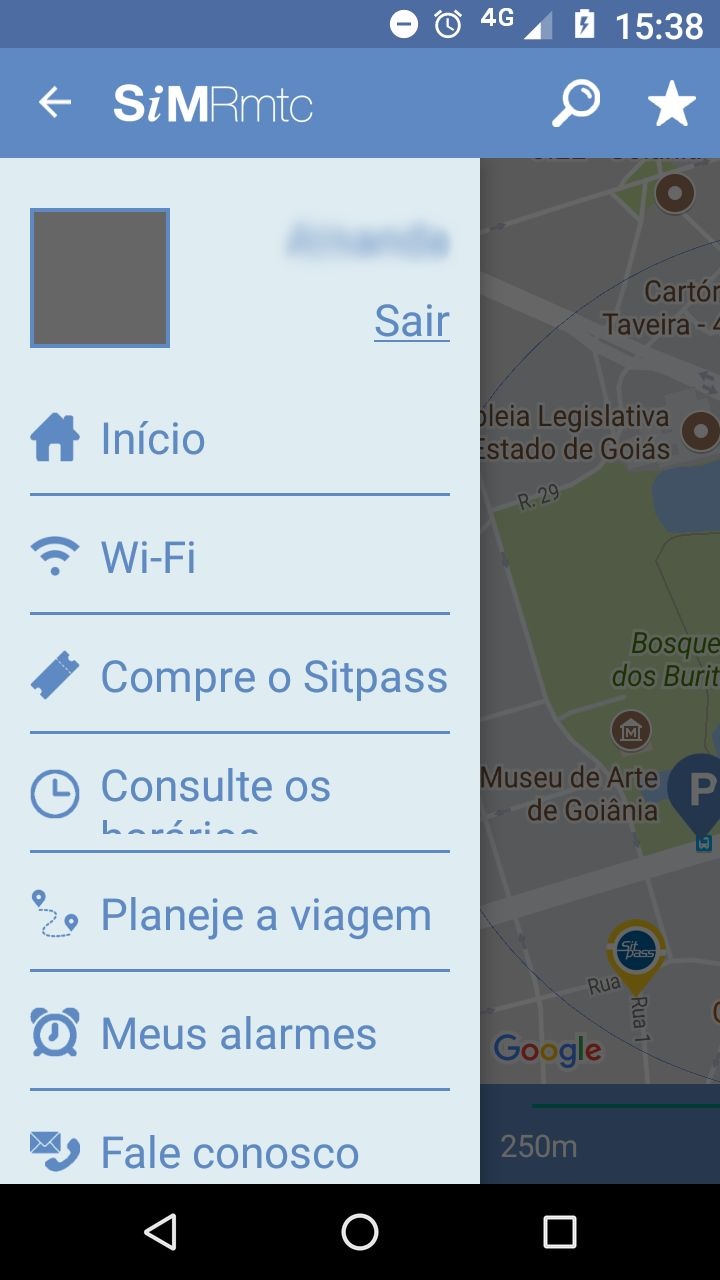Open Meus alarmes
Image resolution: width=720 pixels, height=1280 pixels.
click(x=238, y=1033)
